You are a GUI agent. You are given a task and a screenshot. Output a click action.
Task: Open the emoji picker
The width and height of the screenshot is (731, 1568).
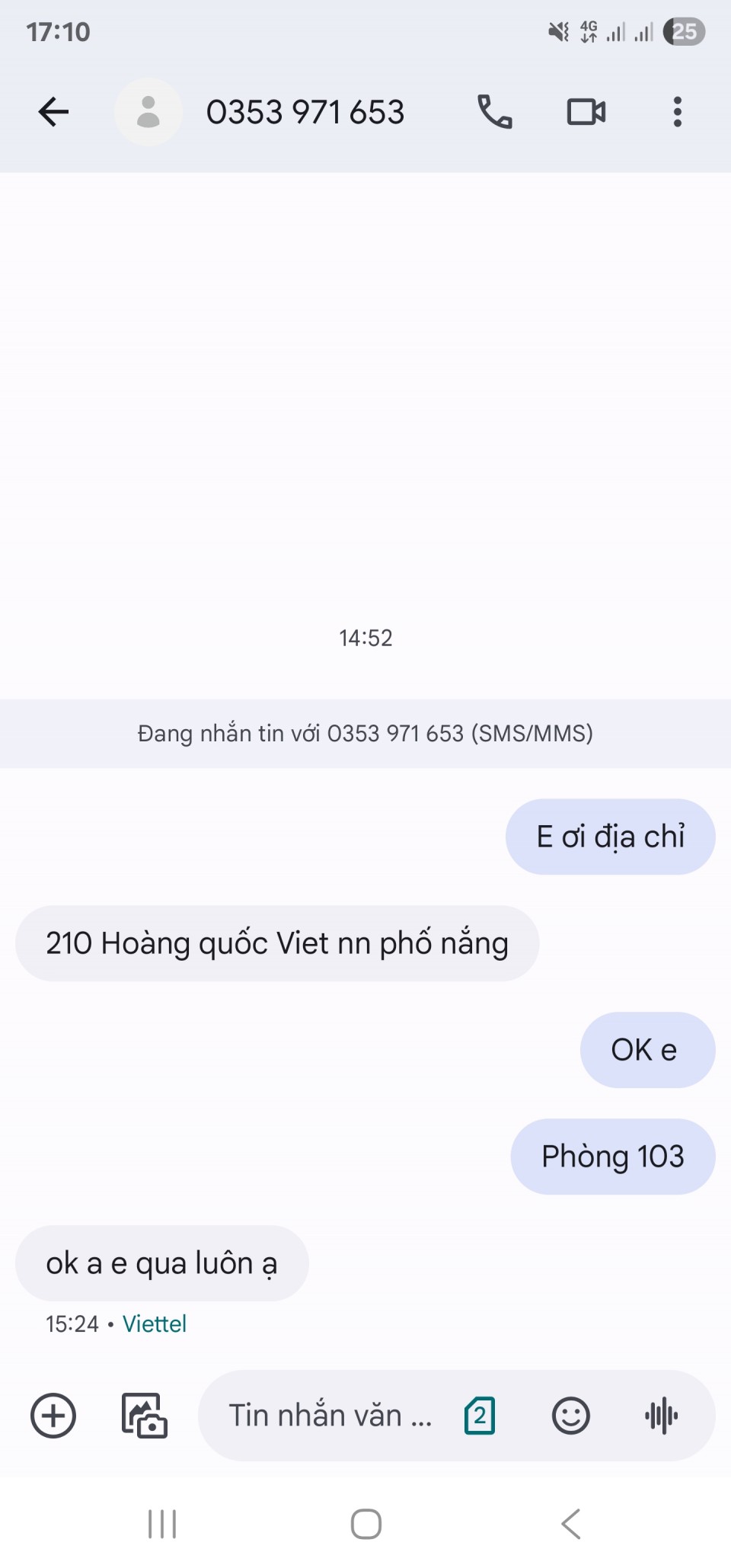point(570,1416)
